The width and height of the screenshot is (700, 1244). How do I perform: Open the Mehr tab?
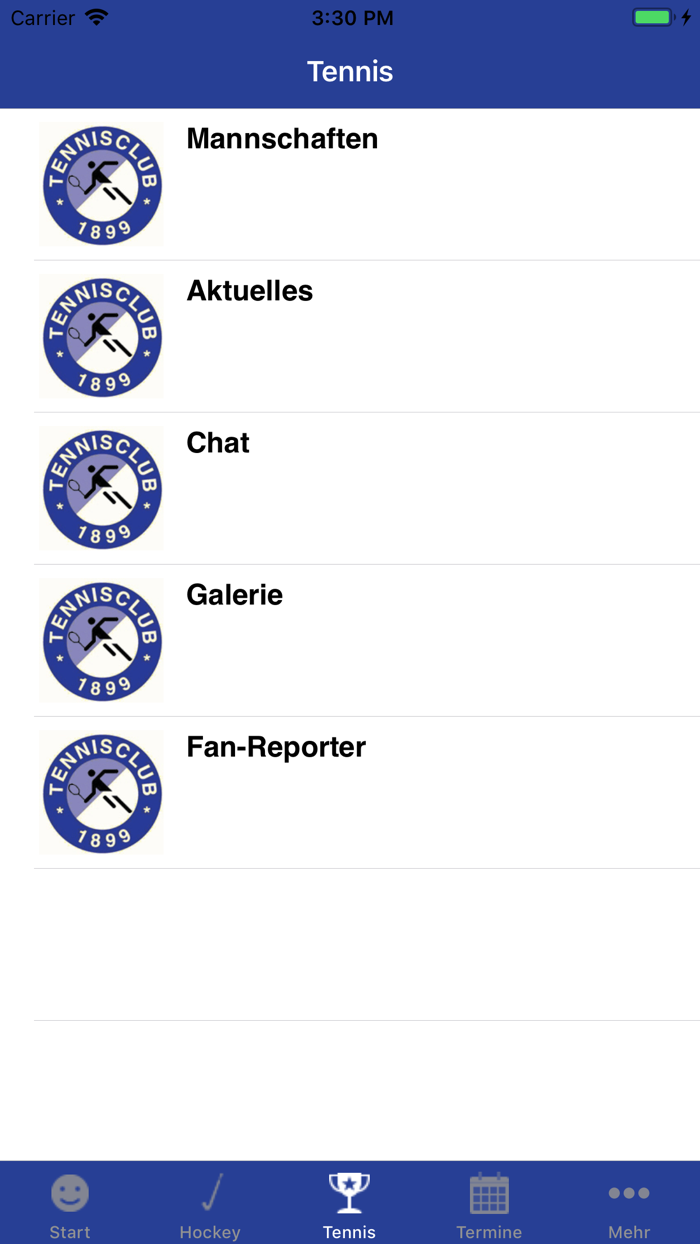[629, 1205]
